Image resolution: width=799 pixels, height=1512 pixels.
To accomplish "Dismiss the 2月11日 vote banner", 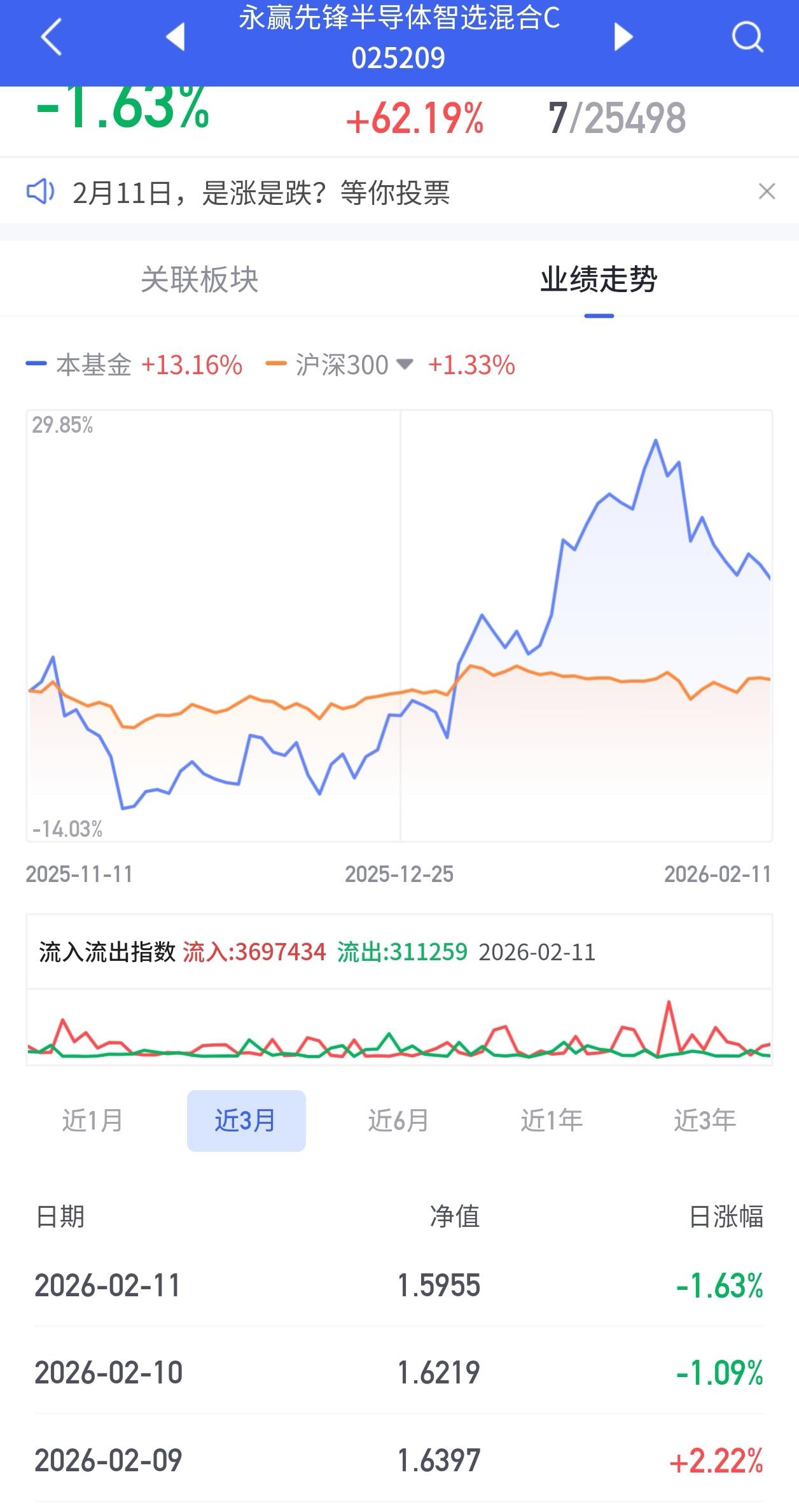I will [x=767, y=192].
